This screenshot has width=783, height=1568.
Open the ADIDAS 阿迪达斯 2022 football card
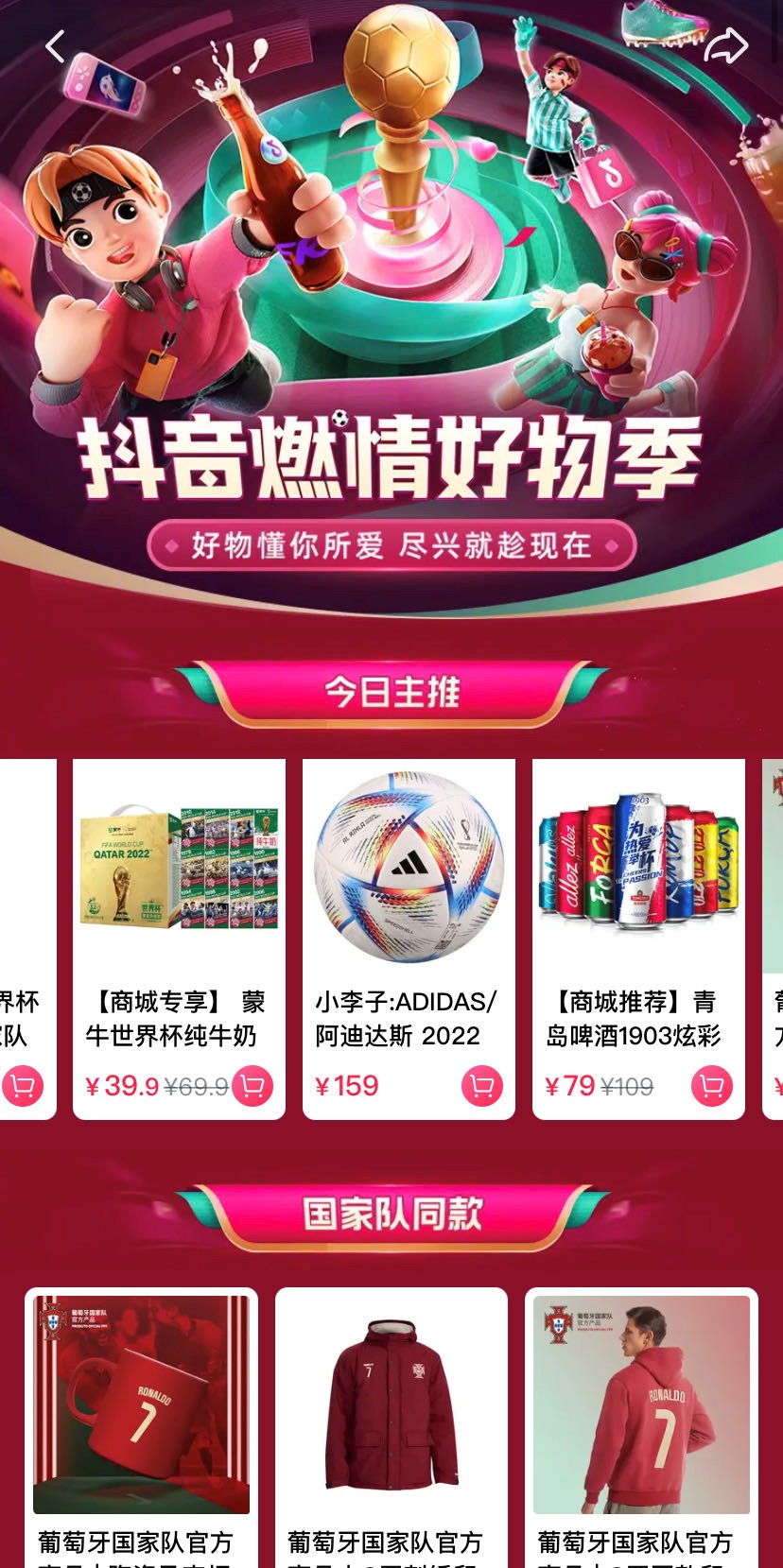(x=409, y=907)
